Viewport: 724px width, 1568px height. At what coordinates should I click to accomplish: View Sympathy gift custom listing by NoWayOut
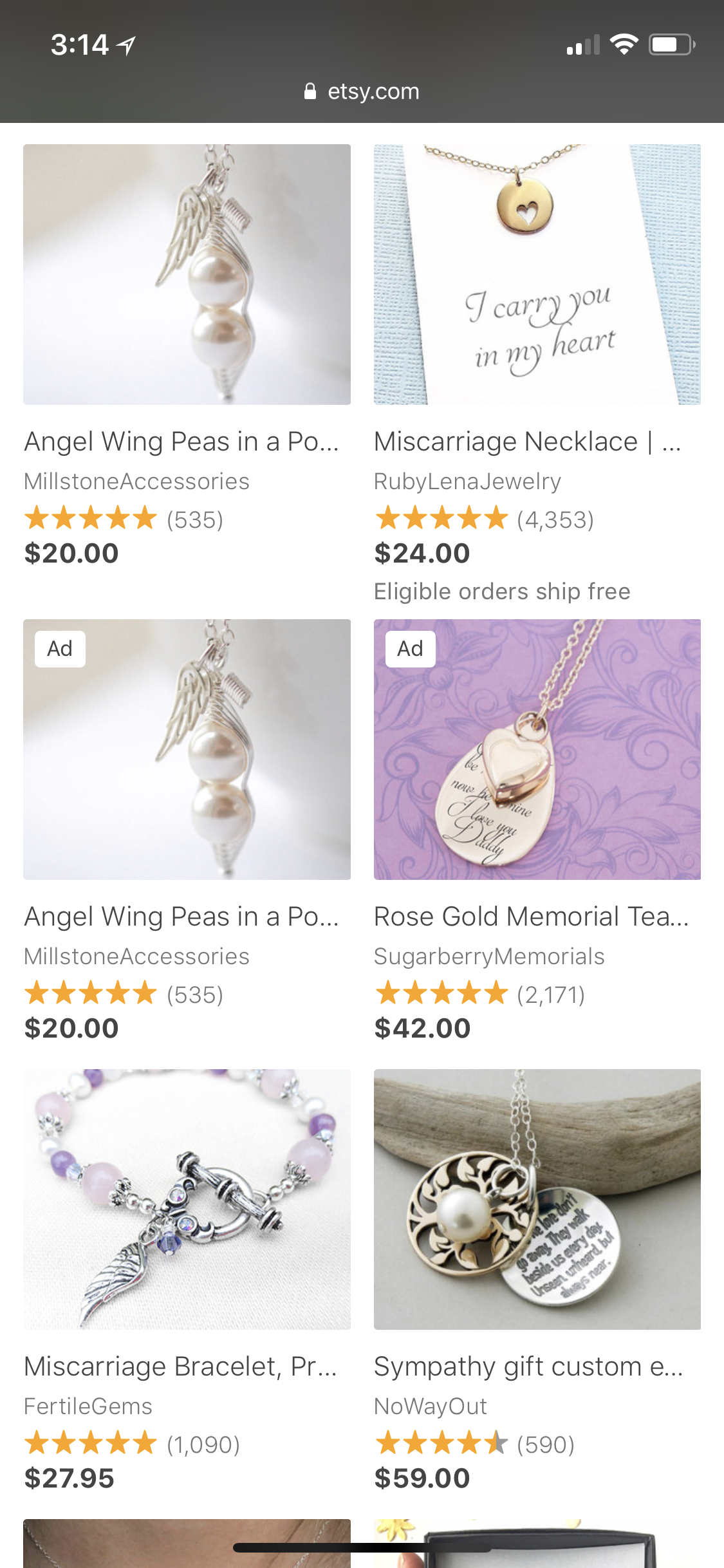(x=537, y=1199)
